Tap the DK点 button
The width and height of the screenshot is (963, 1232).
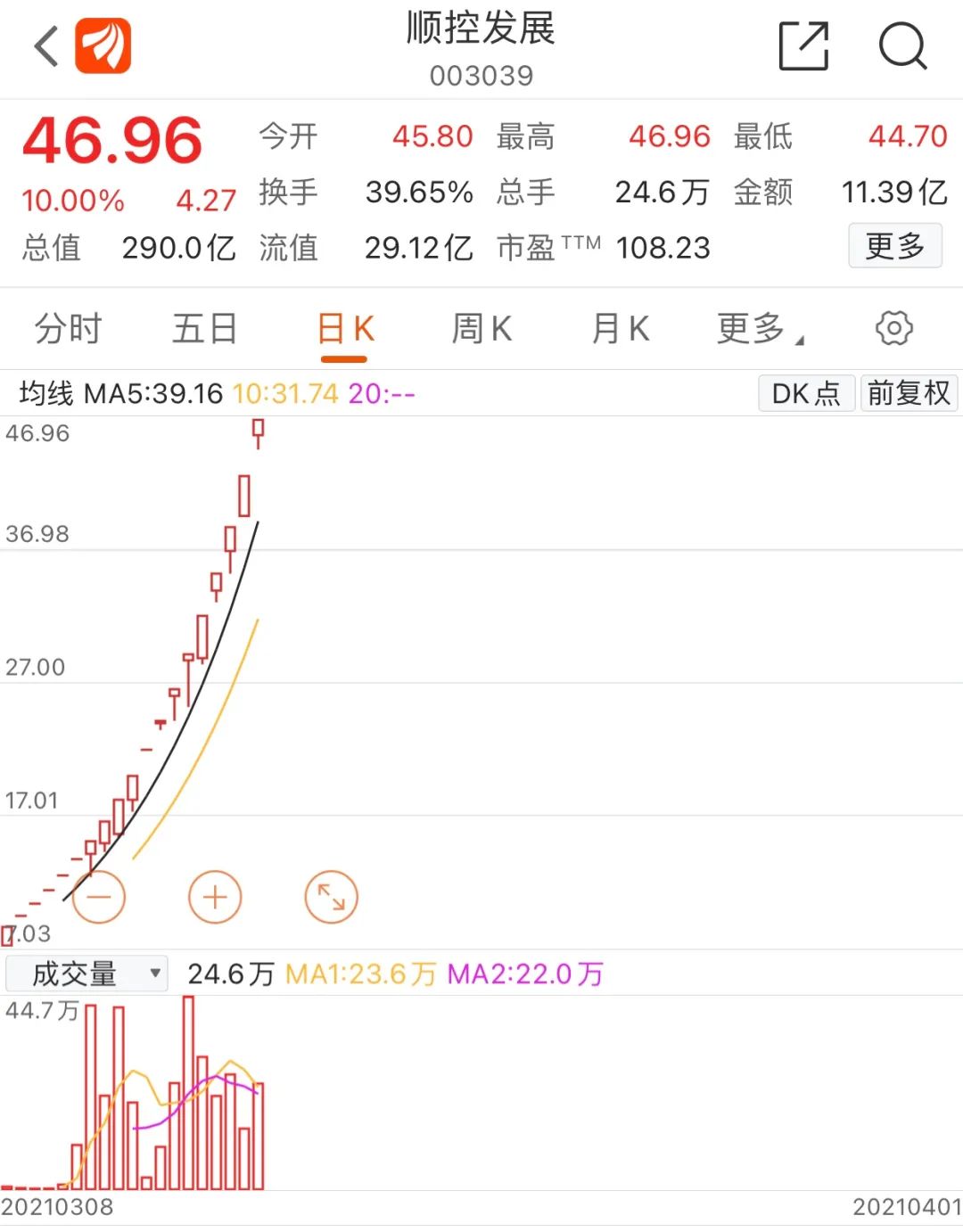tap(806, 393)
